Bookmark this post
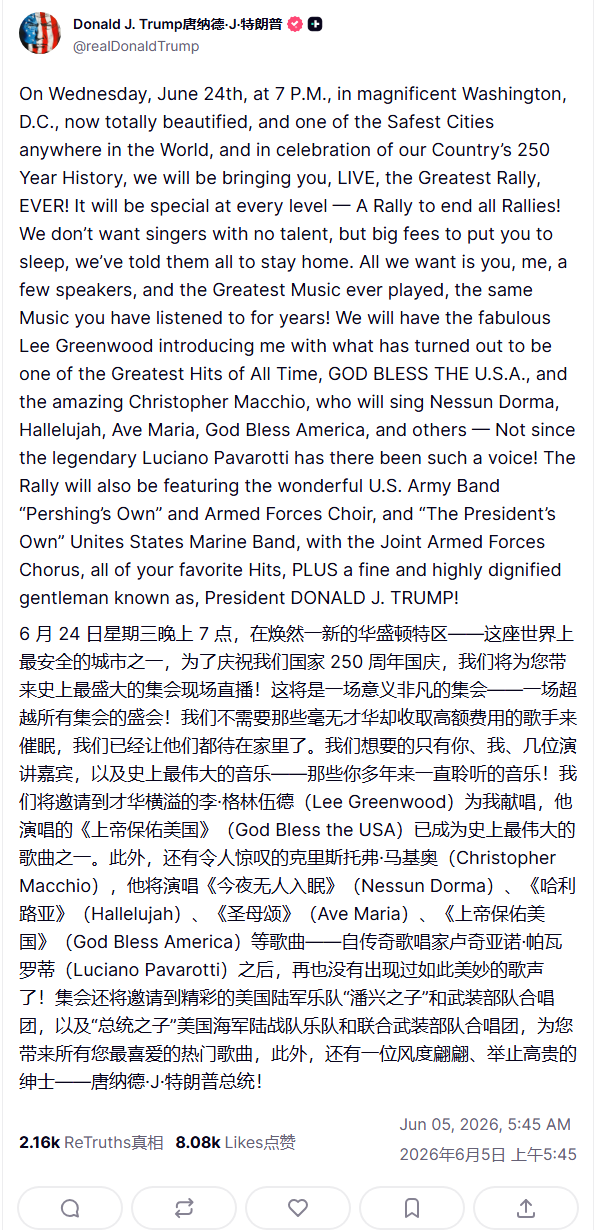This screenshot has height=1230, width=604. (x=412, y=1208)
